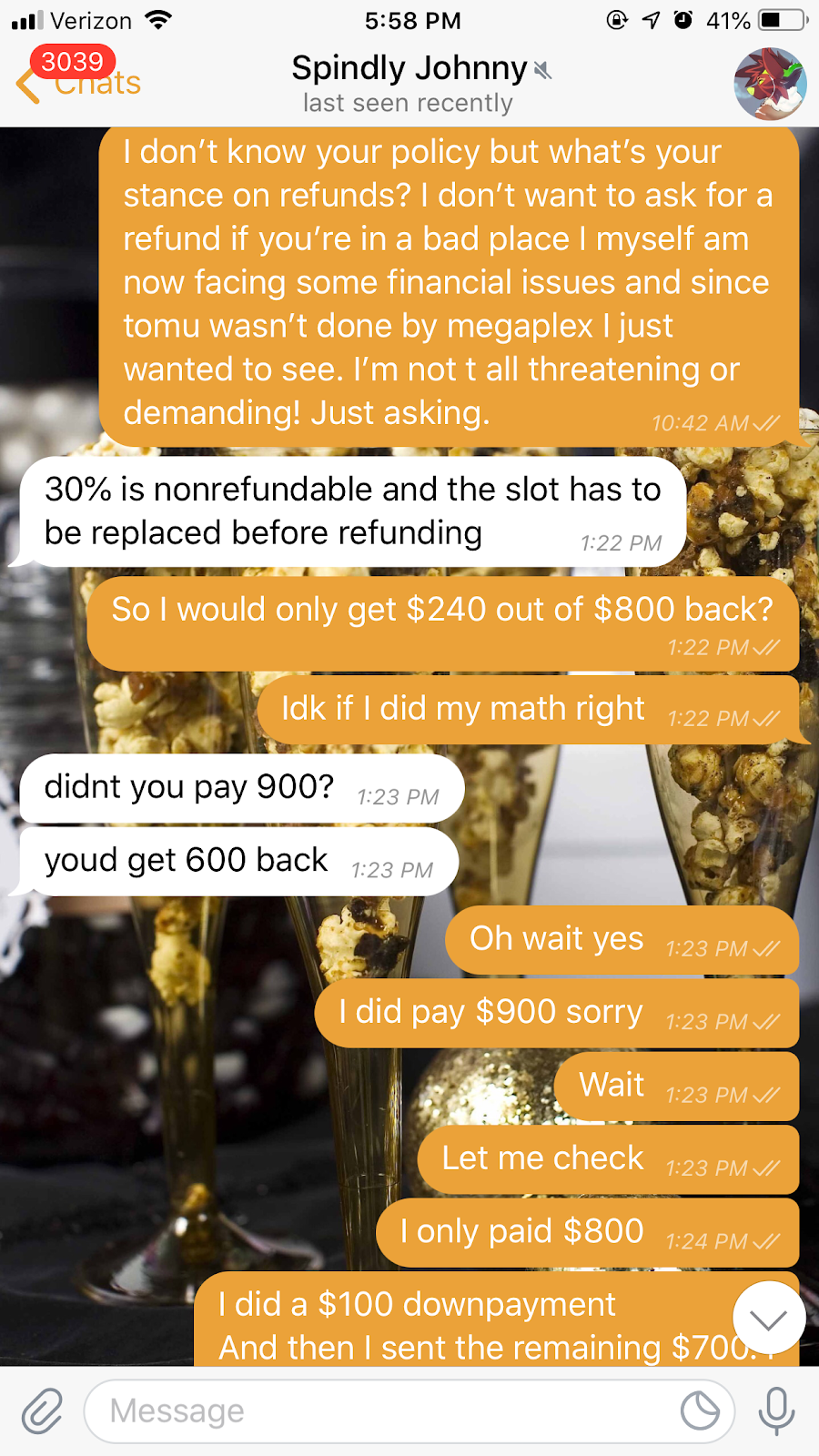Open Spindly Johnny's chat info header
The width and height of the screenshot is (819, 1456).
tap(409, 84)
